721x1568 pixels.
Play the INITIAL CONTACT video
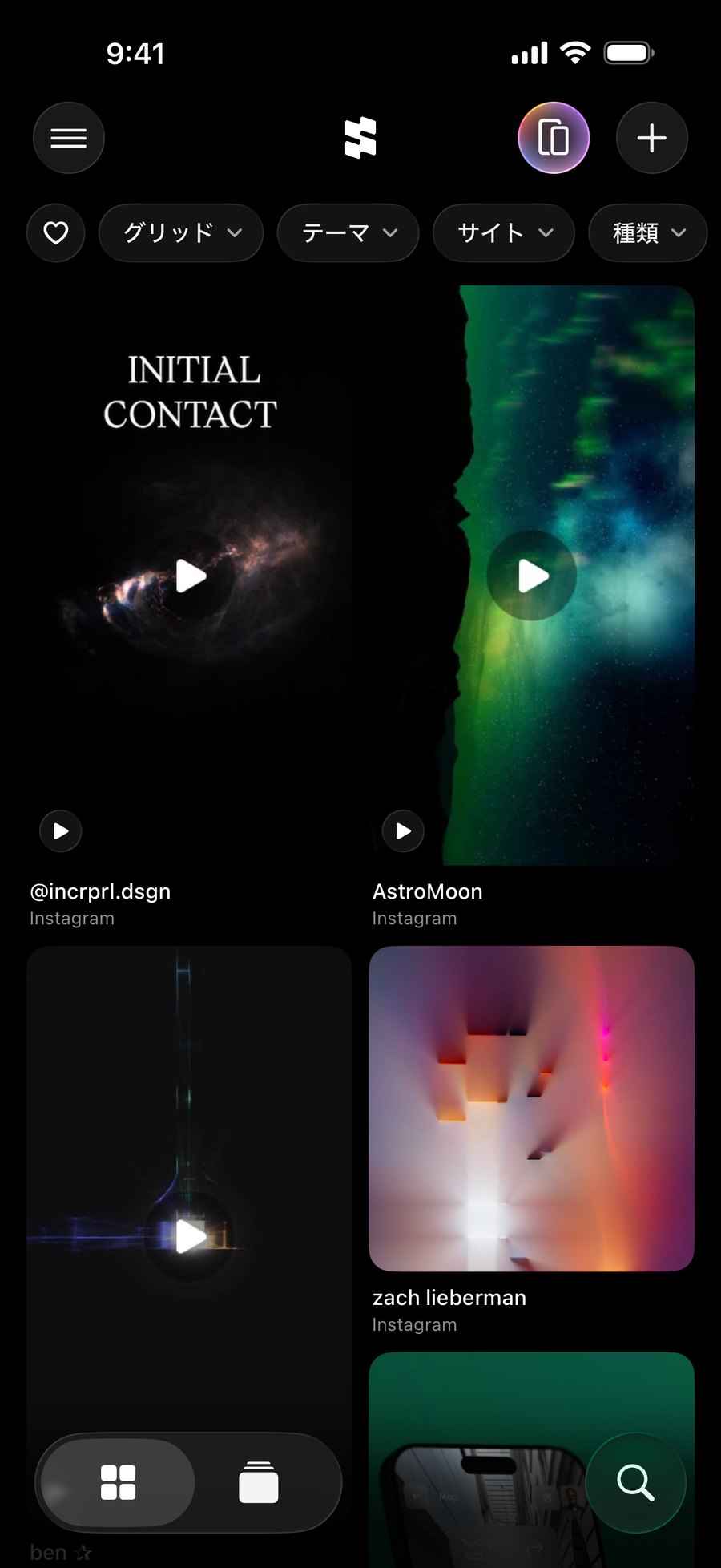pos(191,576)
